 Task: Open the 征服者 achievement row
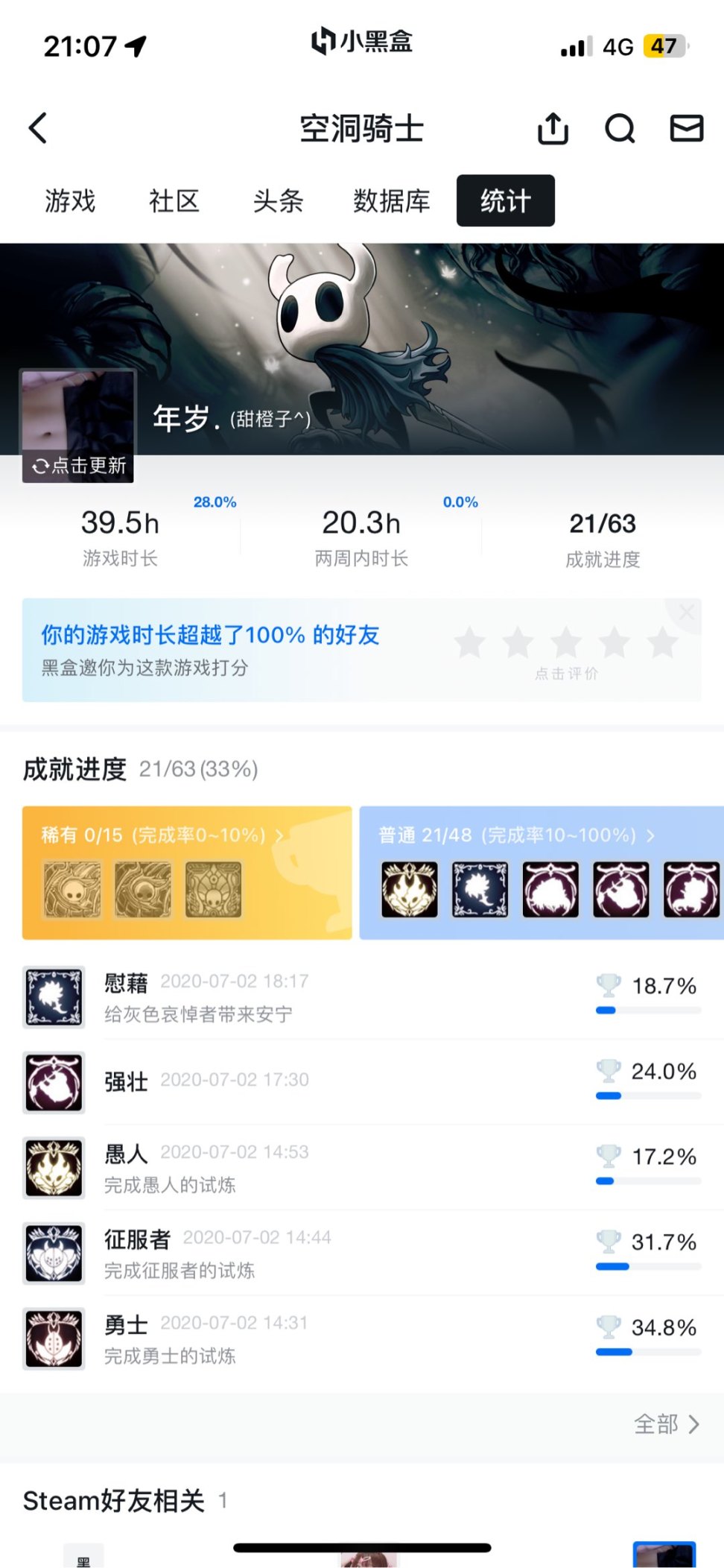(x=361, y=1253)
